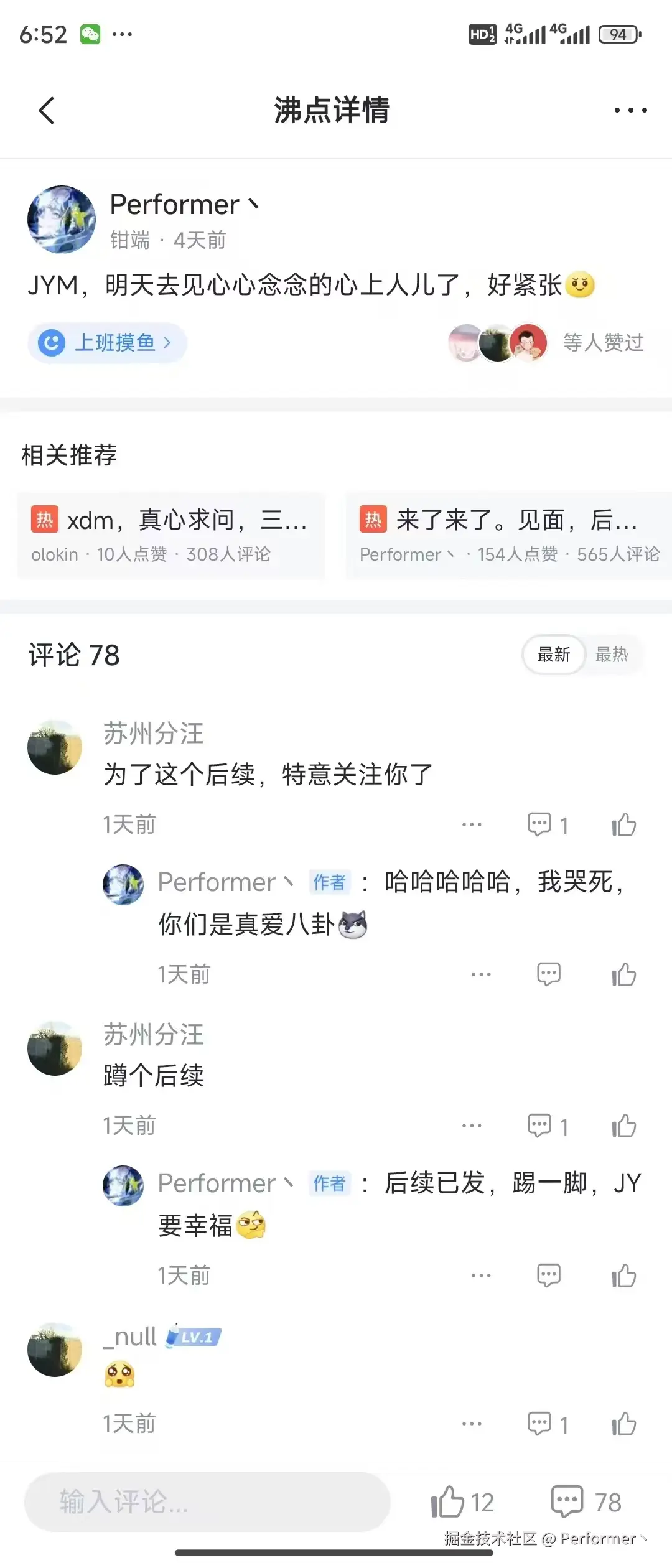Image resolution: width=672 pixels, height=1568 pixels.
Task: Open more options on the 蹲个后续 comment
Action: click(x=472, y=1125)
